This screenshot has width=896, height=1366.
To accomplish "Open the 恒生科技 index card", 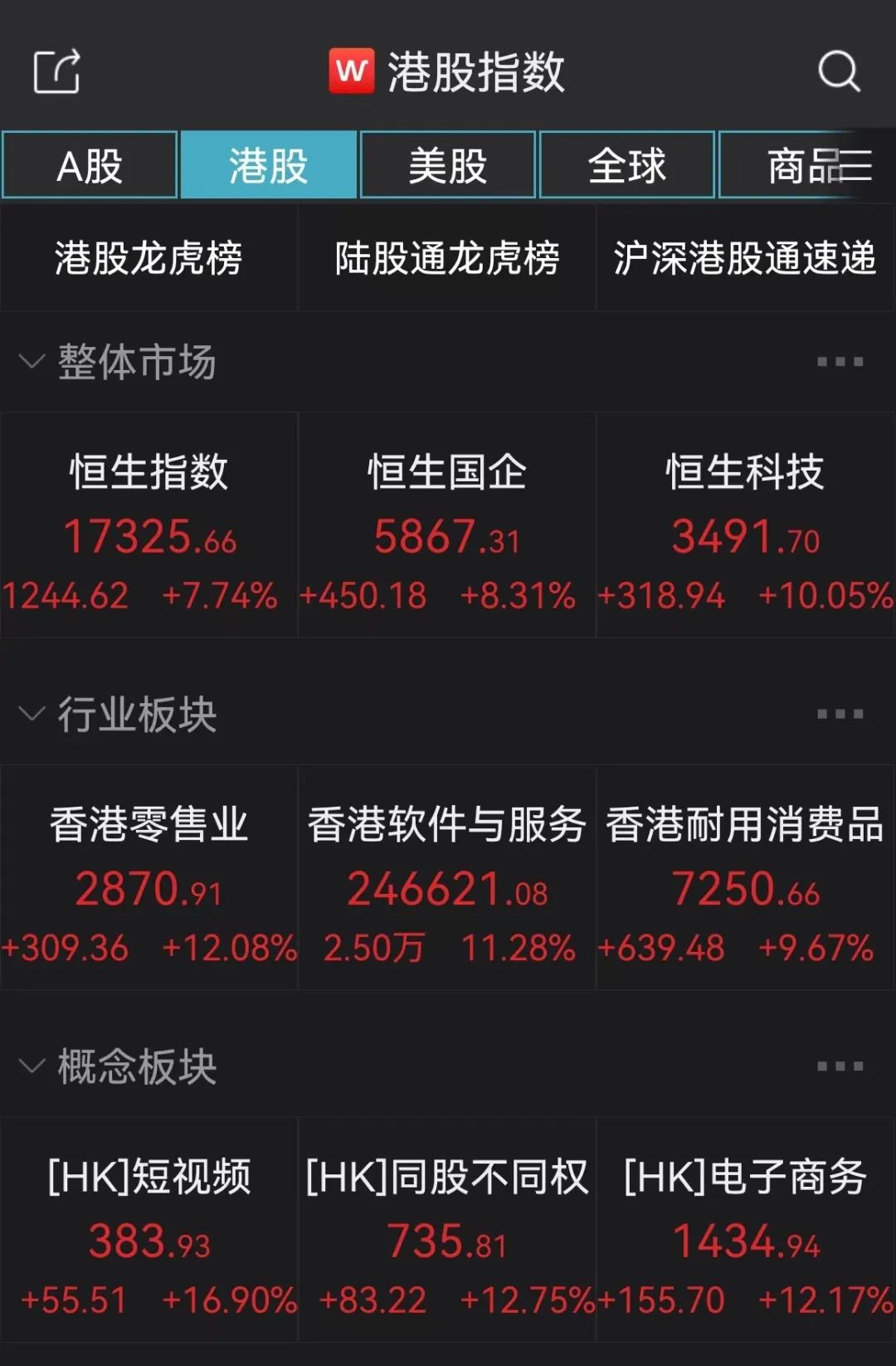I will pyautogui.click(x=745, y=525).
